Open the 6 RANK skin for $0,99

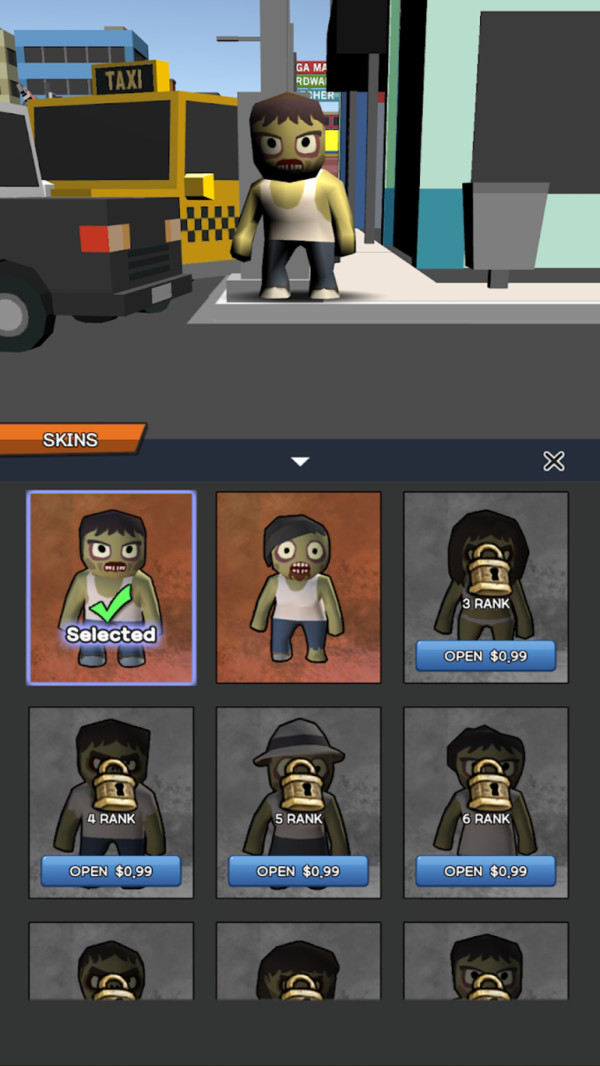(486, 871)
